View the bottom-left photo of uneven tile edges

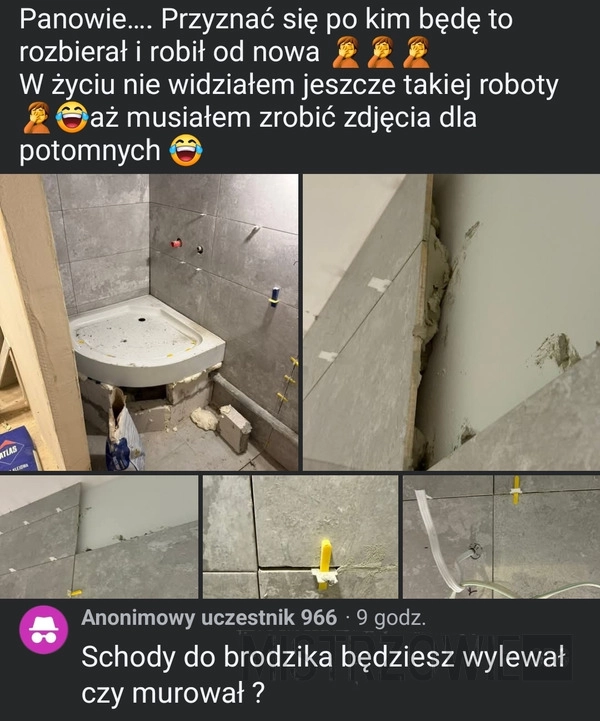tap(98, 536)
